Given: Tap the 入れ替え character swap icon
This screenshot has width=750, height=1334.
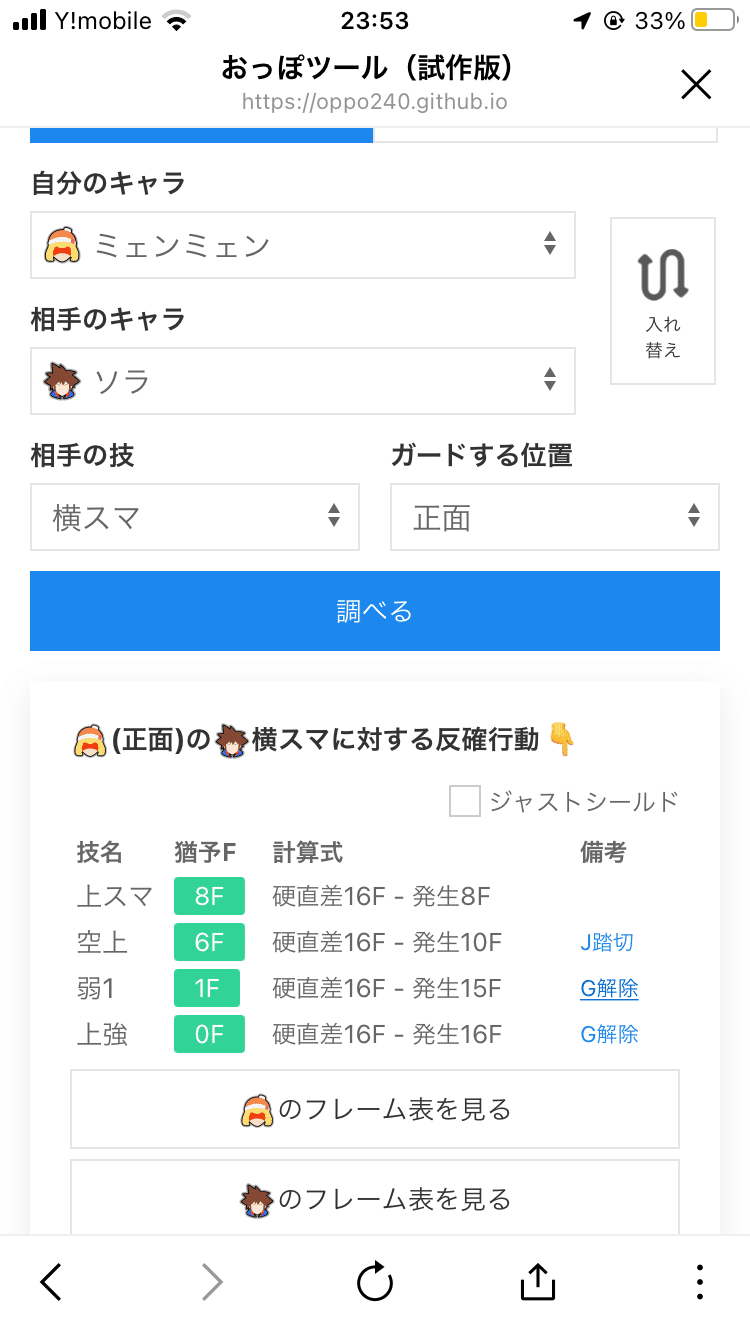Looking at the screenshot, I should [662, 299].
